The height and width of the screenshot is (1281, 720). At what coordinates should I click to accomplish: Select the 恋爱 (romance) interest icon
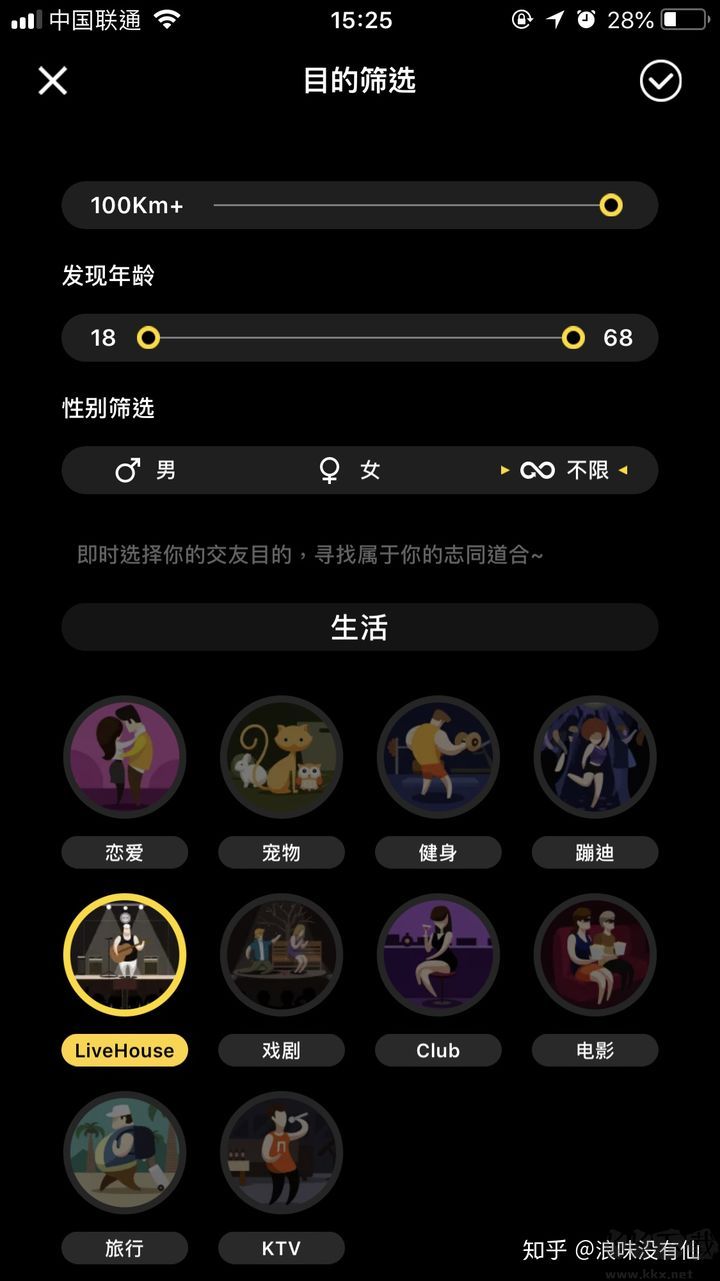[x=124, y=757]
